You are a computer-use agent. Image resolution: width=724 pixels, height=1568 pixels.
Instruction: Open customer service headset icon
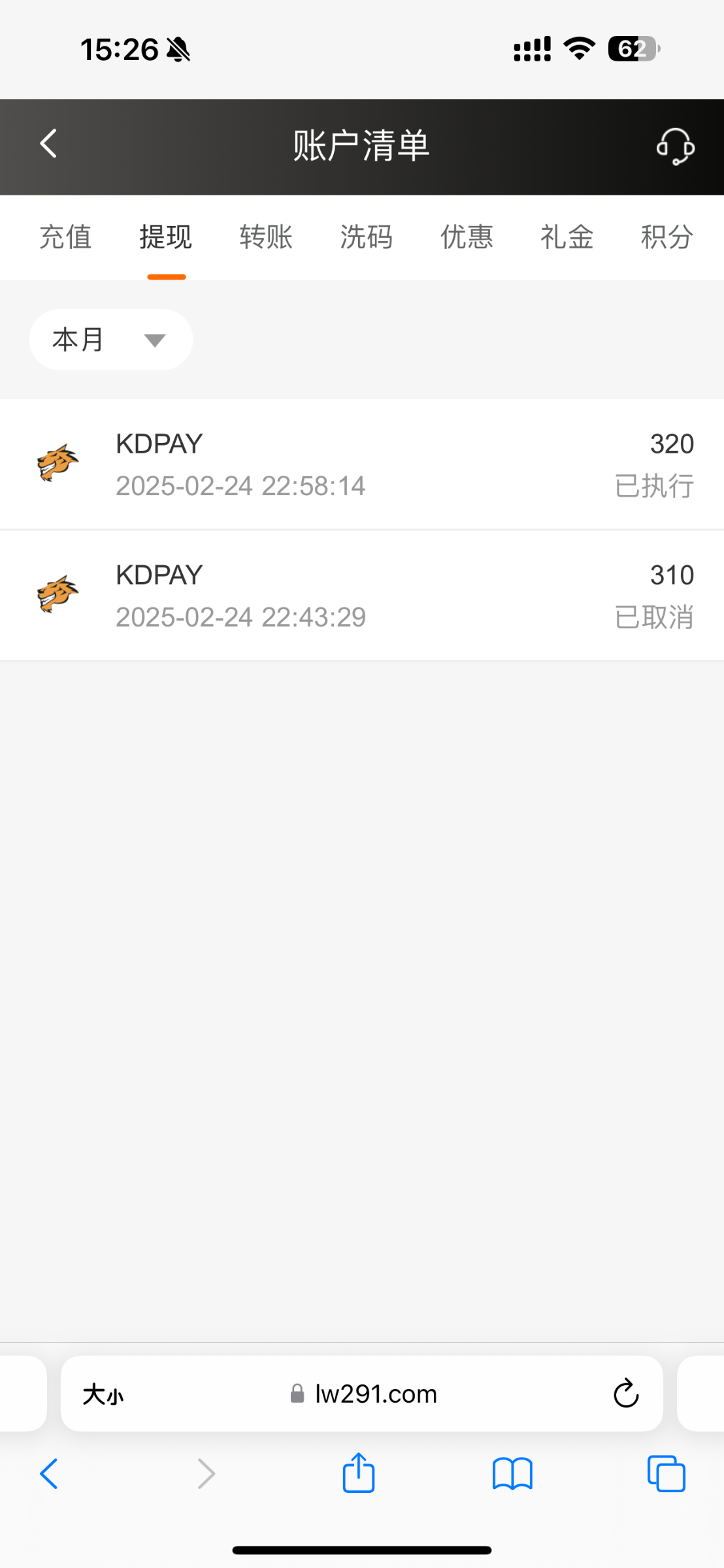(675, 146)
